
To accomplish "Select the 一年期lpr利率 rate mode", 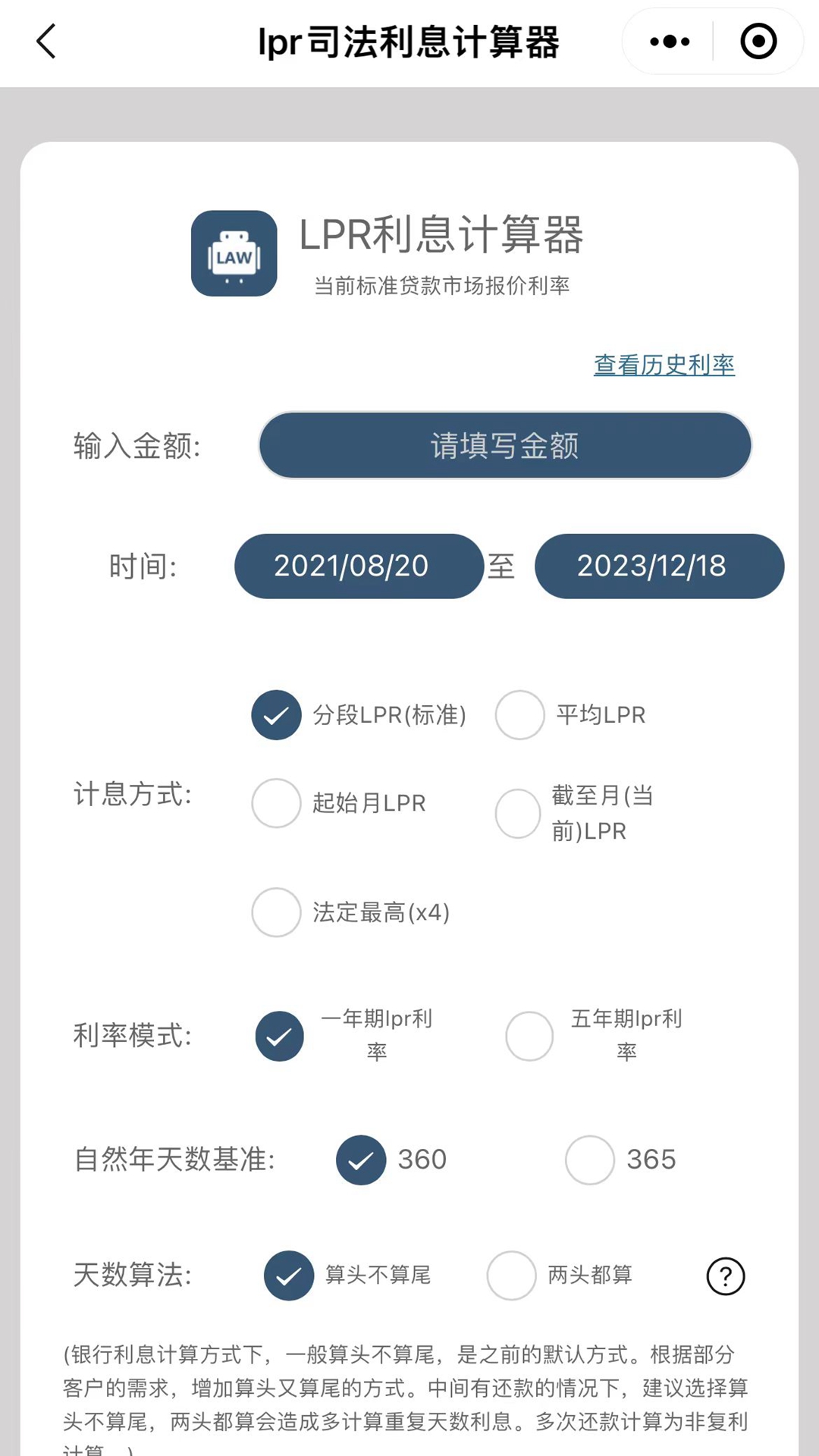I will (279, 1036).
